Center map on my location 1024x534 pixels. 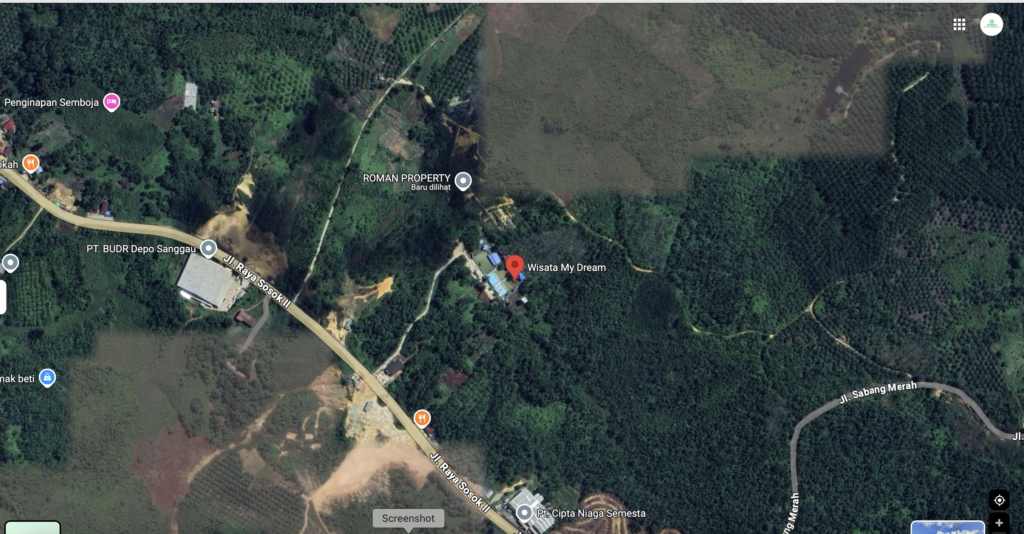coord(999,500)
